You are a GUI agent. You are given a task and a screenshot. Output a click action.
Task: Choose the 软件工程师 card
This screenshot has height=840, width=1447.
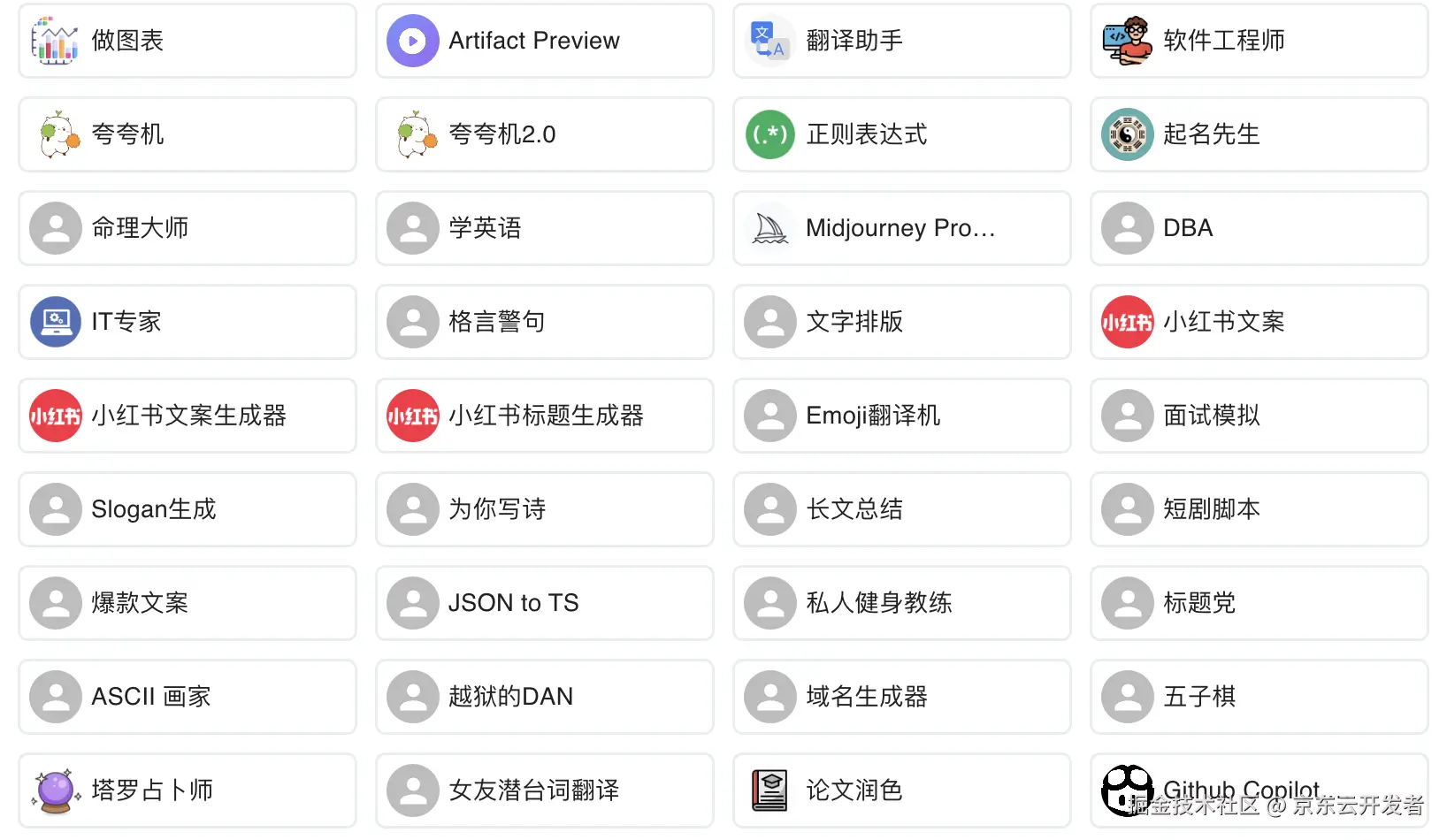[x=1259, y=41]
